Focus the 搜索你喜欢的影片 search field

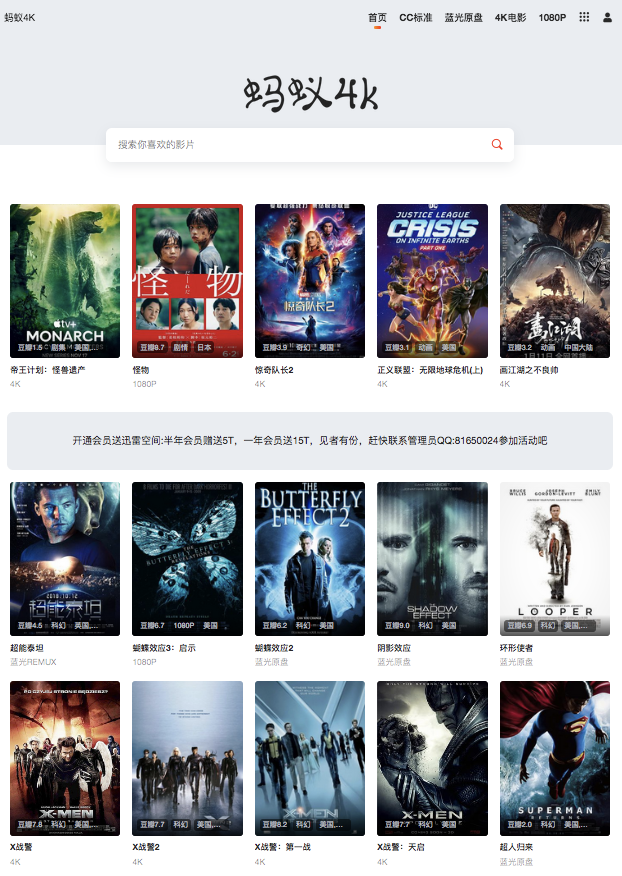(x=300, y=145)
